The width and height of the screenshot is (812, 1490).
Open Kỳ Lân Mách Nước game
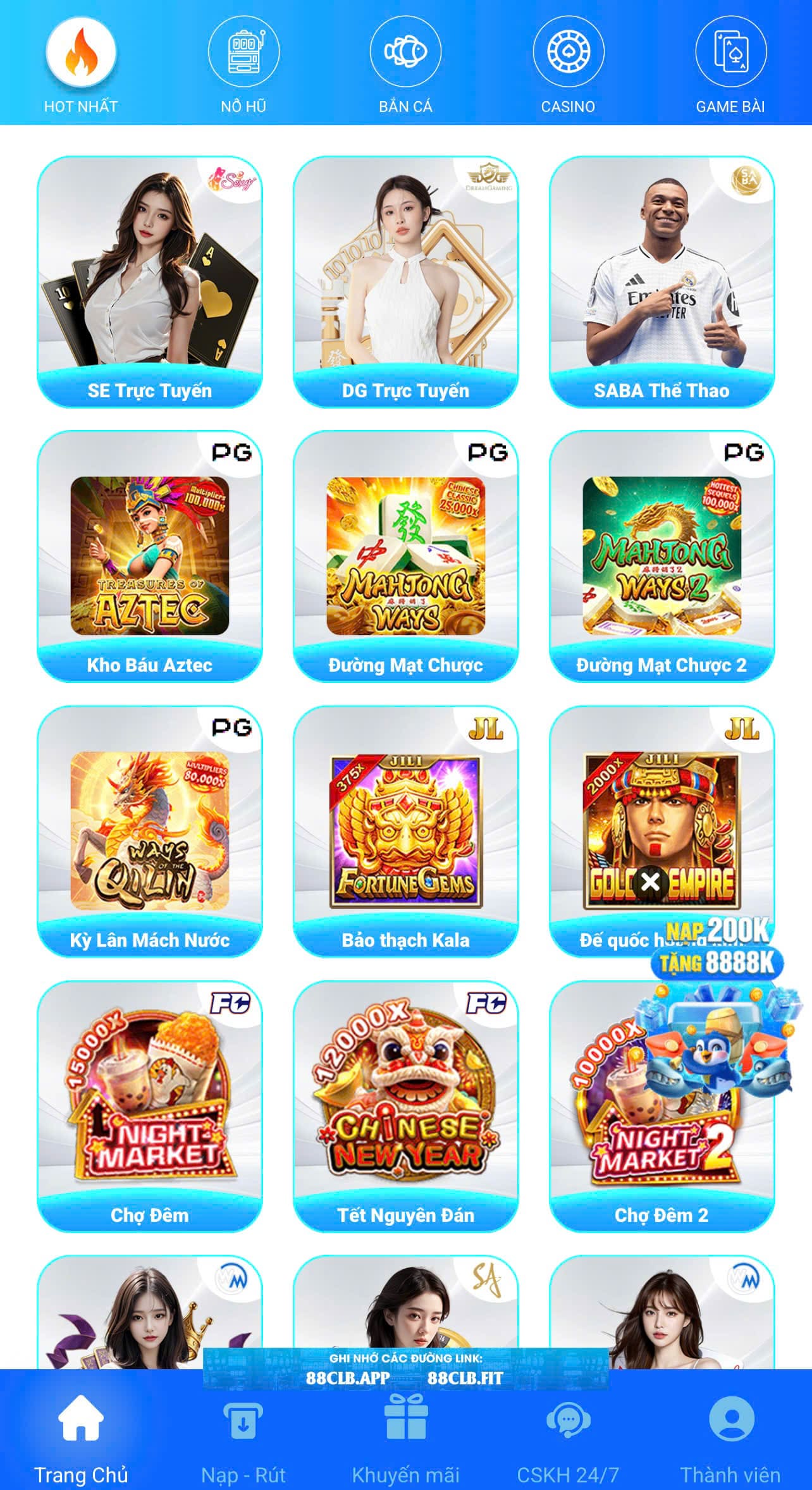(x=150, y=830)
